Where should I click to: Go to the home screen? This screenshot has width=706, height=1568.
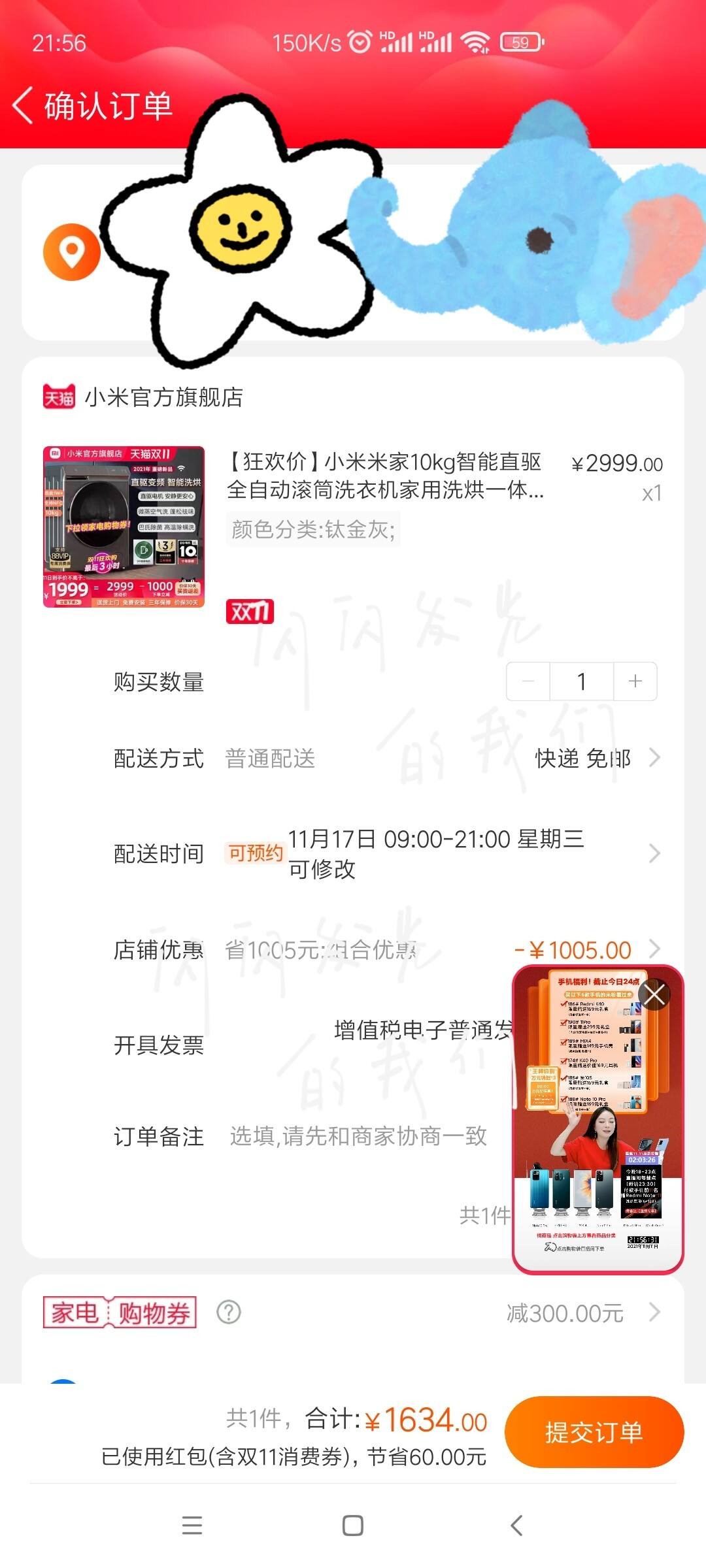coord(353,1526)
